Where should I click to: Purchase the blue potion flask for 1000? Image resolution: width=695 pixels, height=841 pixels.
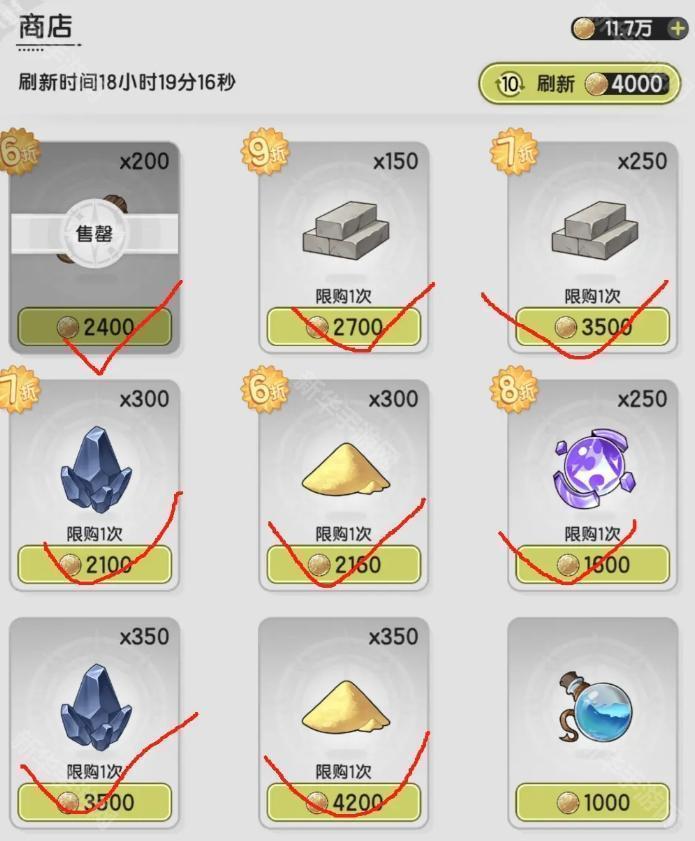click(x=592, y=802)
